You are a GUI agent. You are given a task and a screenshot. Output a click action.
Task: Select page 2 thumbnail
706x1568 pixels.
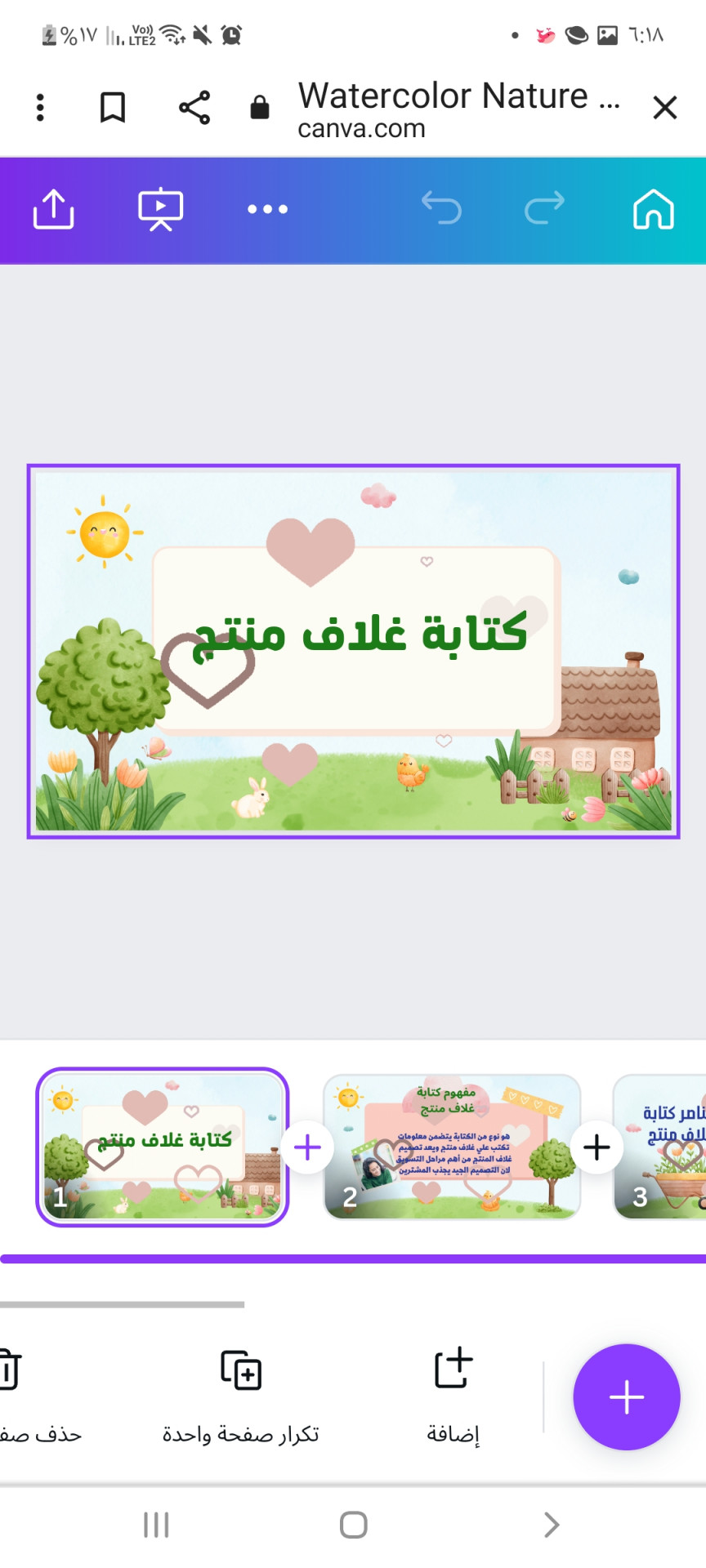click(451, 1147)
